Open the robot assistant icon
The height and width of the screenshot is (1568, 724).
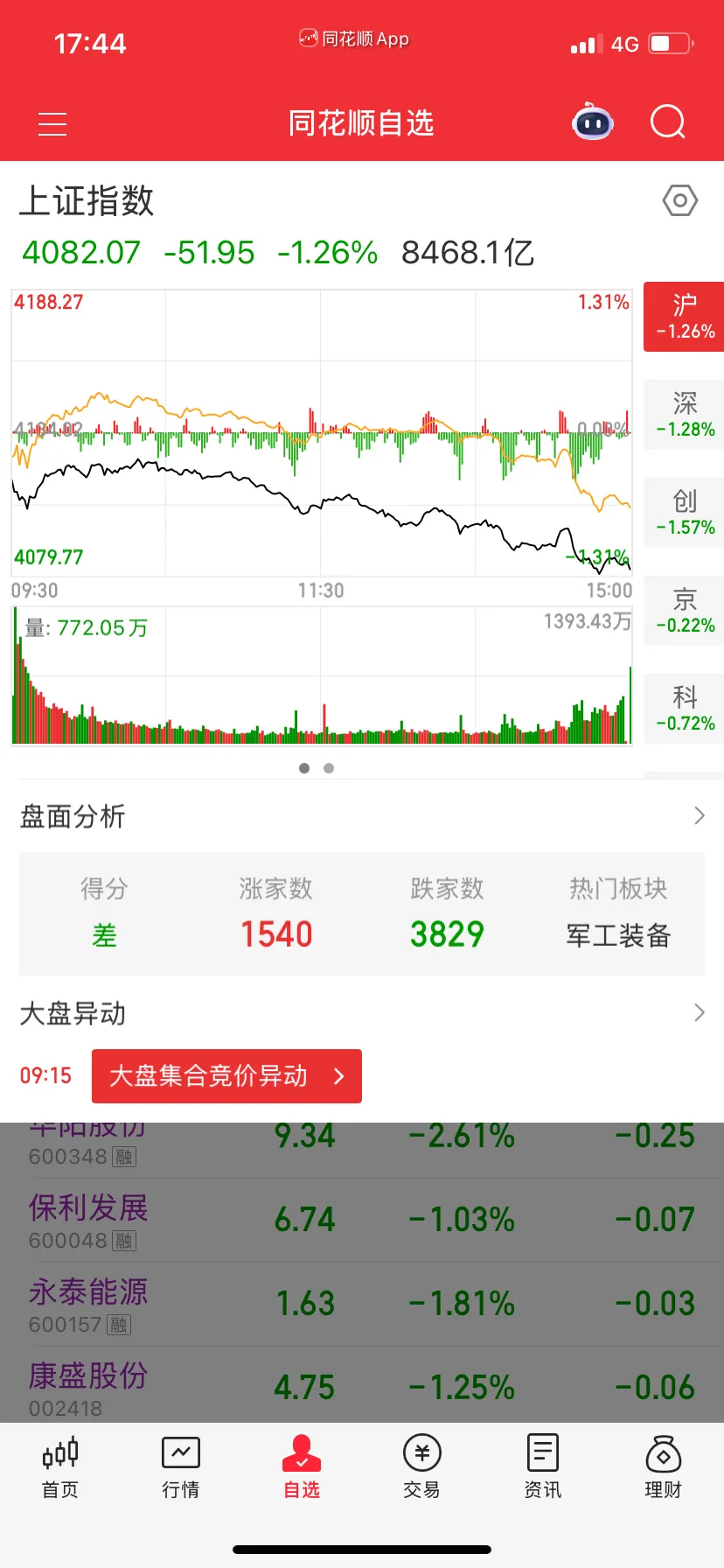(592, 123)
